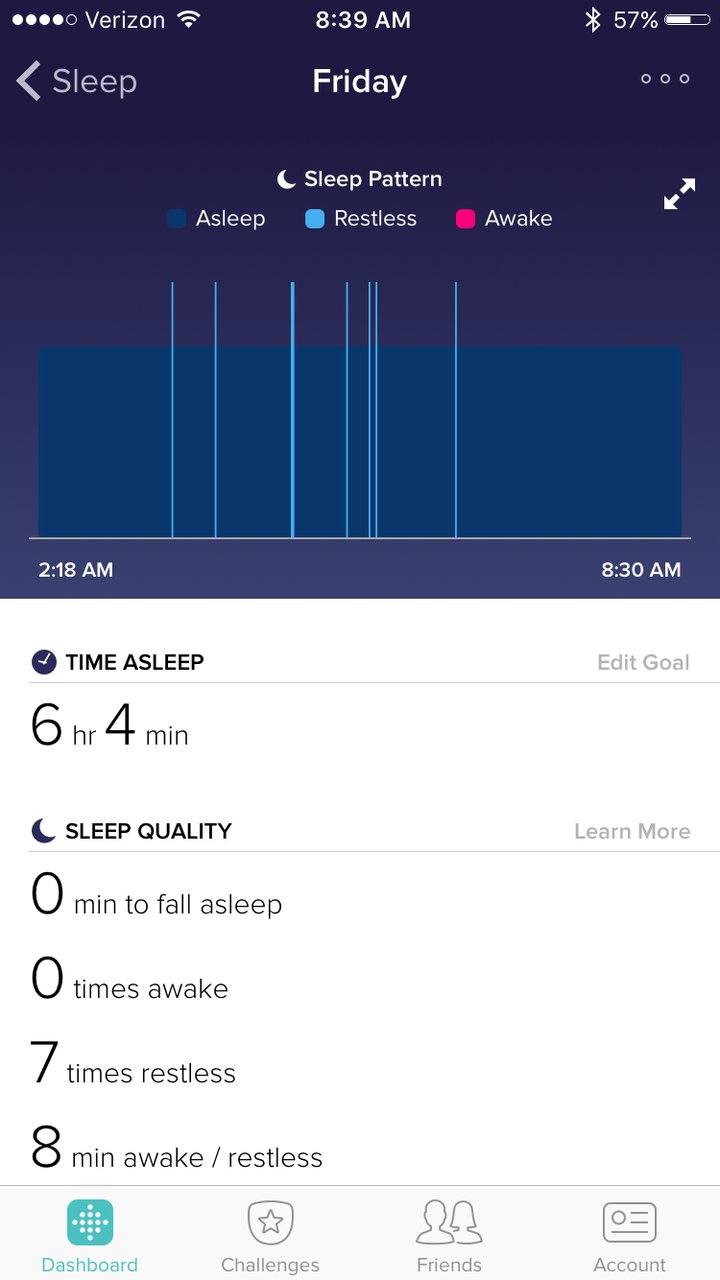Viewport: 720px width, 1280px height.
Task: Open Learn More about sleep quality
Action: coord(632,831)
